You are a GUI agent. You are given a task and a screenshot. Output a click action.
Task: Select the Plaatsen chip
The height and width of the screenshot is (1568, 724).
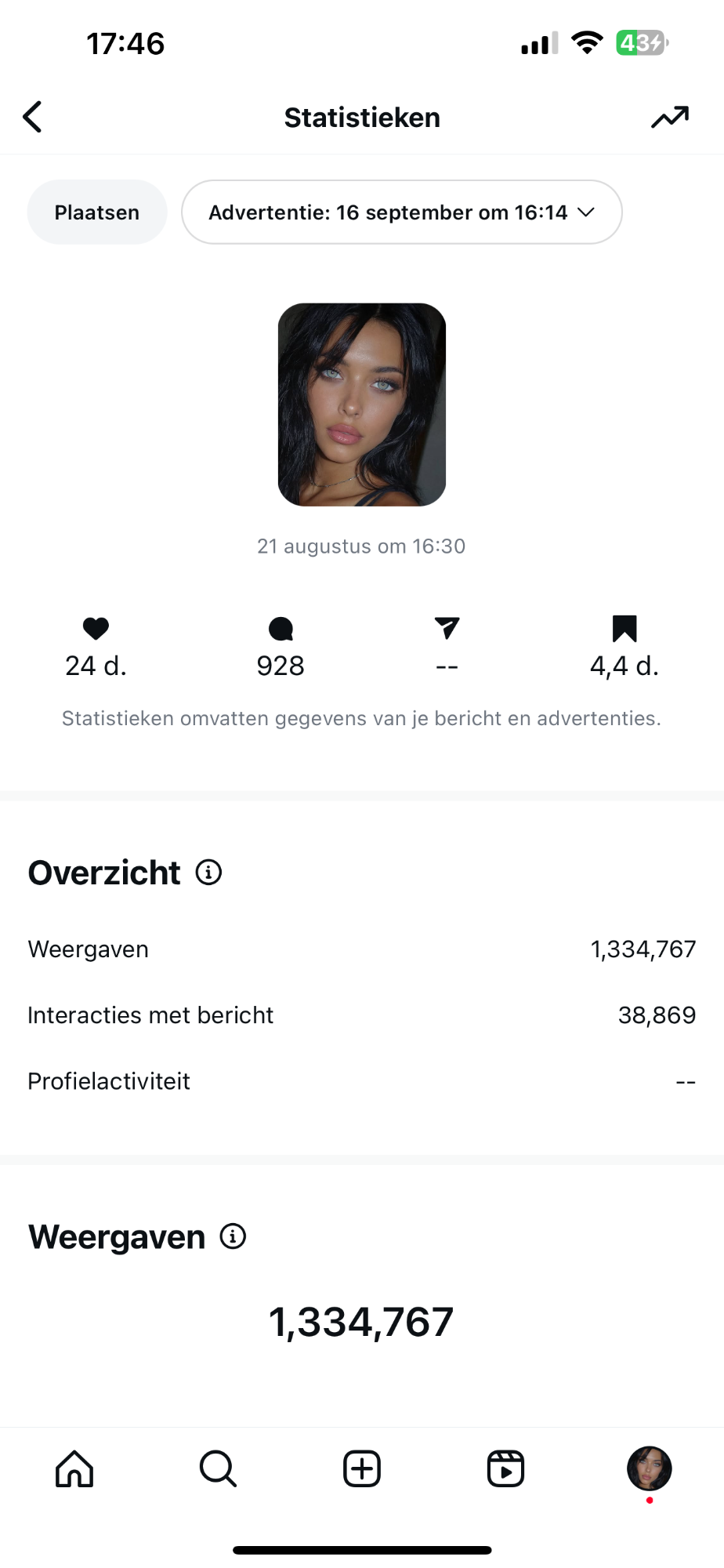(97, 212)
